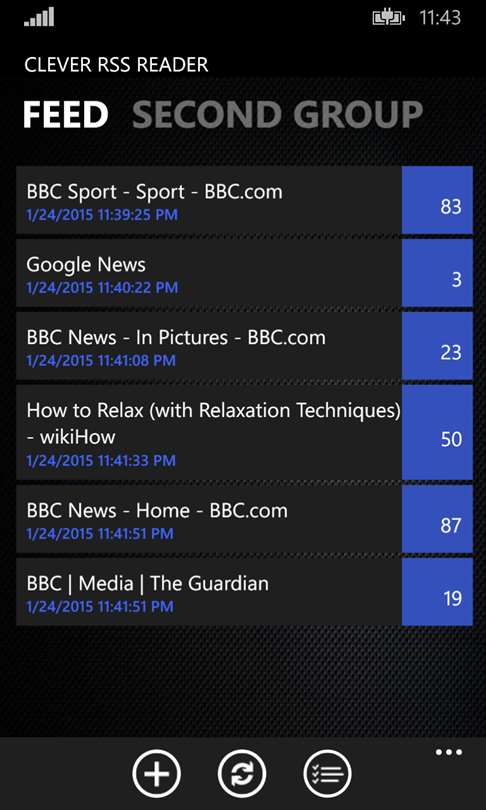Image resolution: width=486 pixels, height=810 pixels.
Task: Open BBC News - Home feed
Action: click(244, 519)
